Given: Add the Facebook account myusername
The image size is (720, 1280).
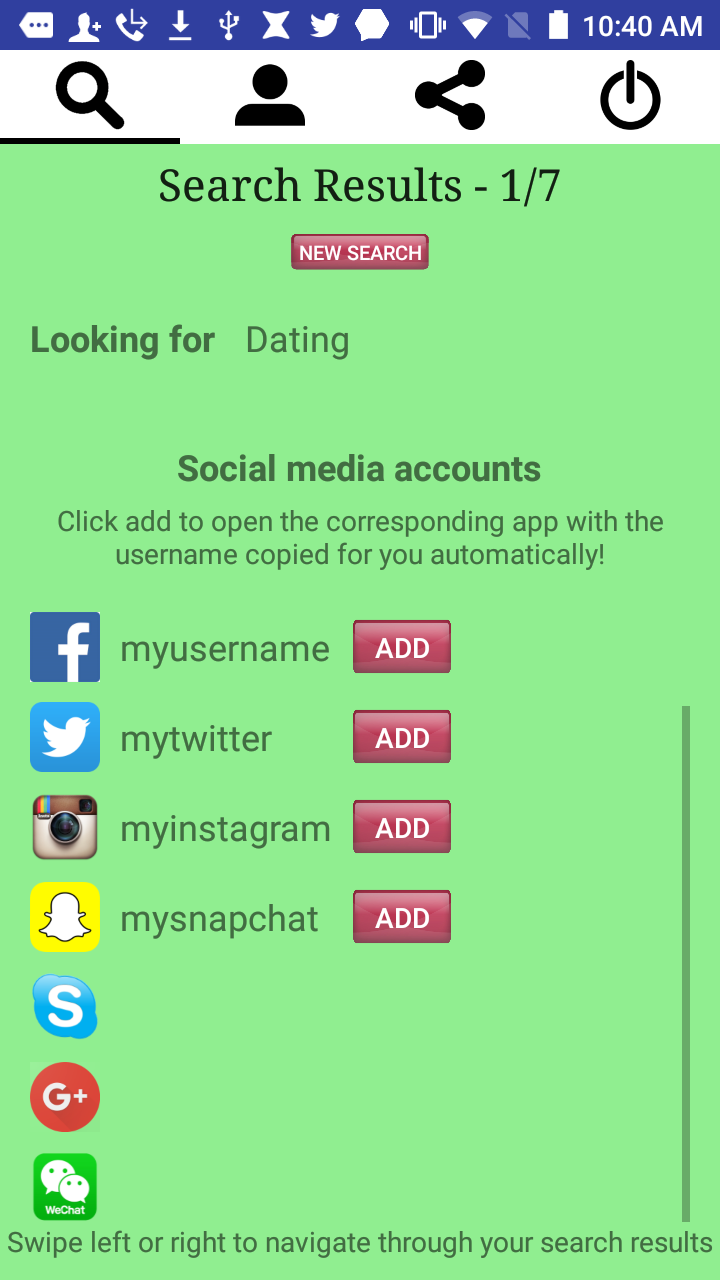Looking at the screenshot, I should click(402, 647).
